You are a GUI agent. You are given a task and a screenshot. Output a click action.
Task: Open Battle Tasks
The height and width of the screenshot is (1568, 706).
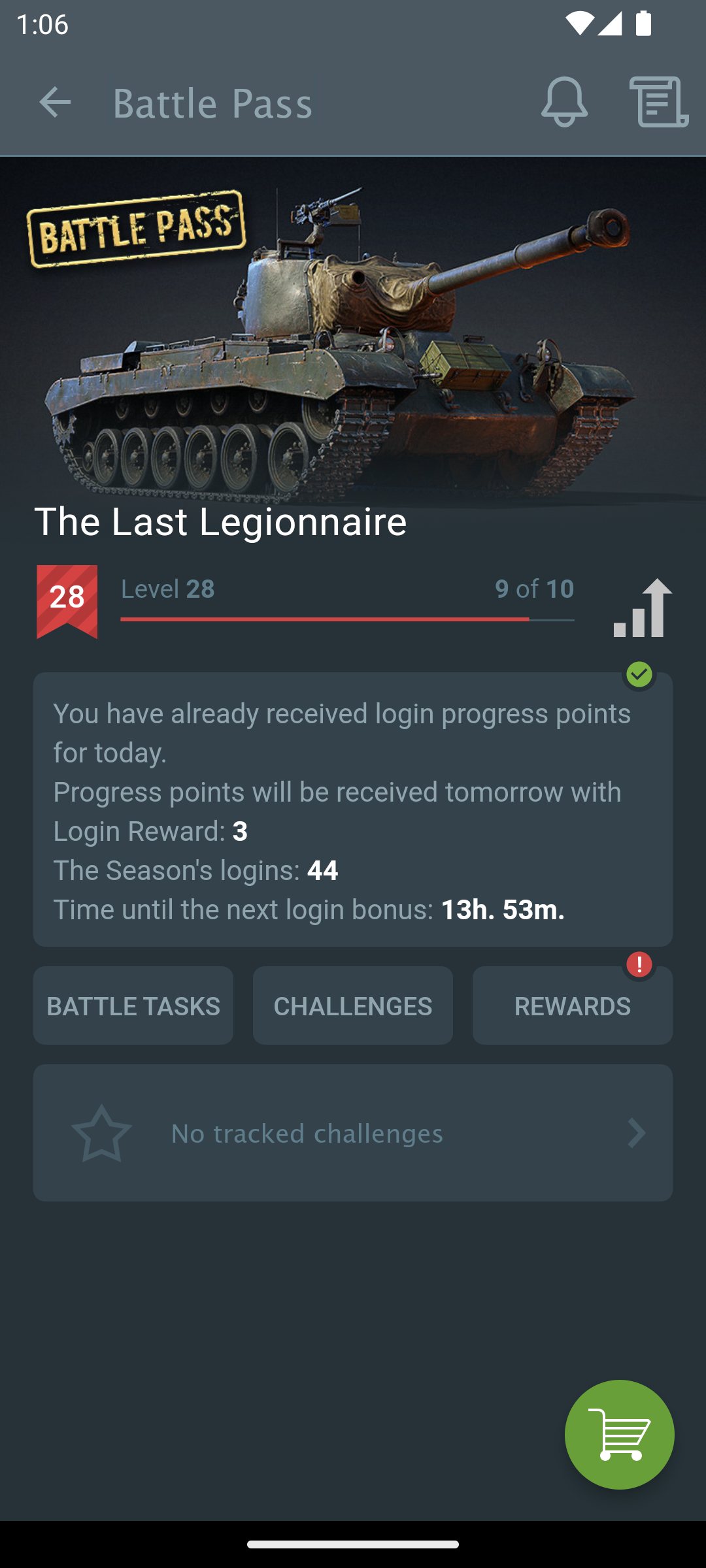(x=133, y=1005)
